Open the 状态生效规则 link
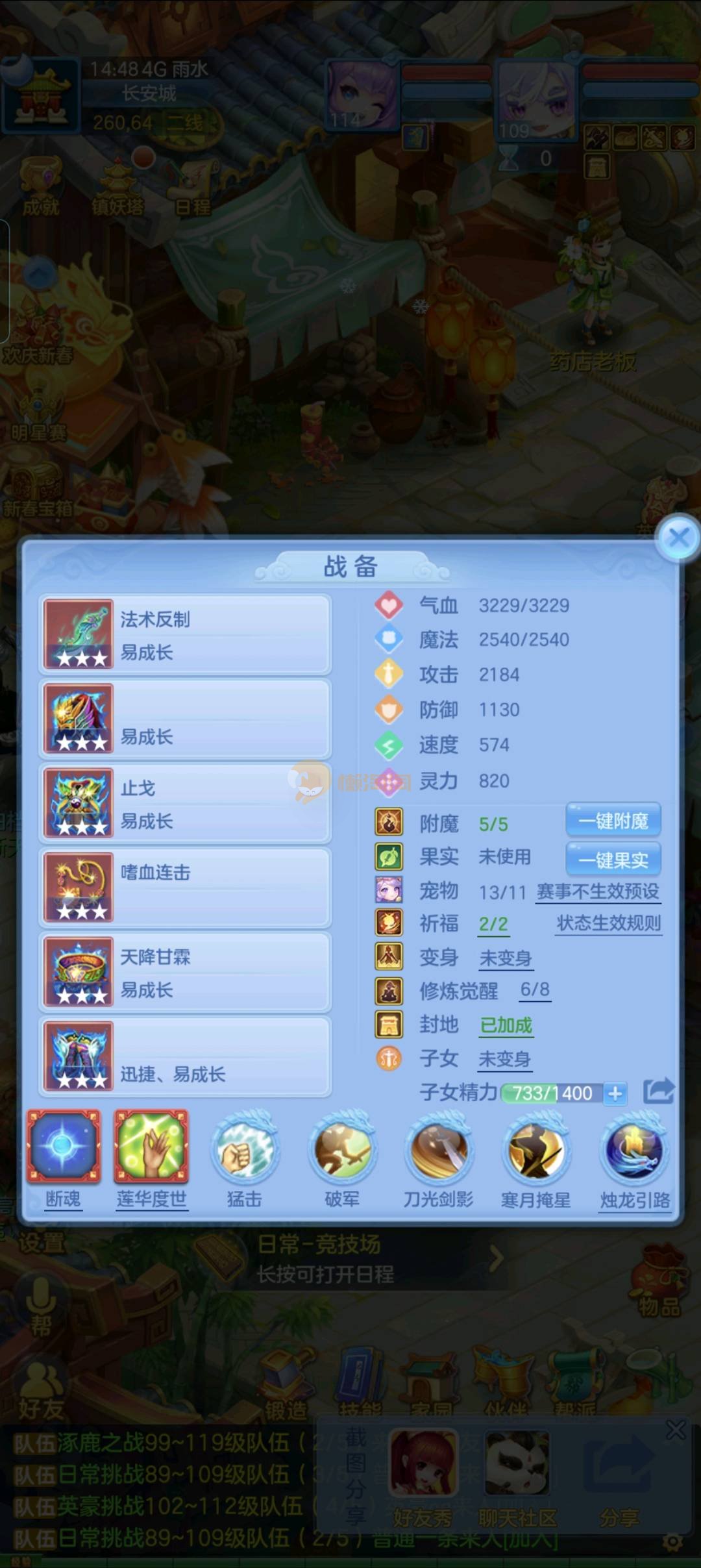 (609, 923)
